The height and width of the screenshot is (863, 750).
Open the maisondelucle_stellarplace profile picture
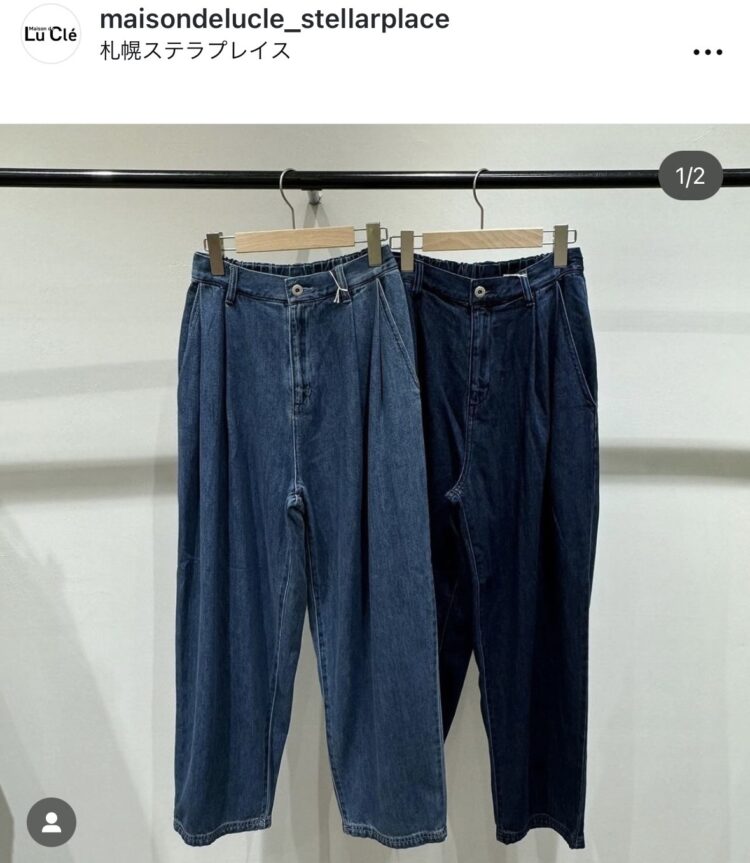click(x=50, y=34)
